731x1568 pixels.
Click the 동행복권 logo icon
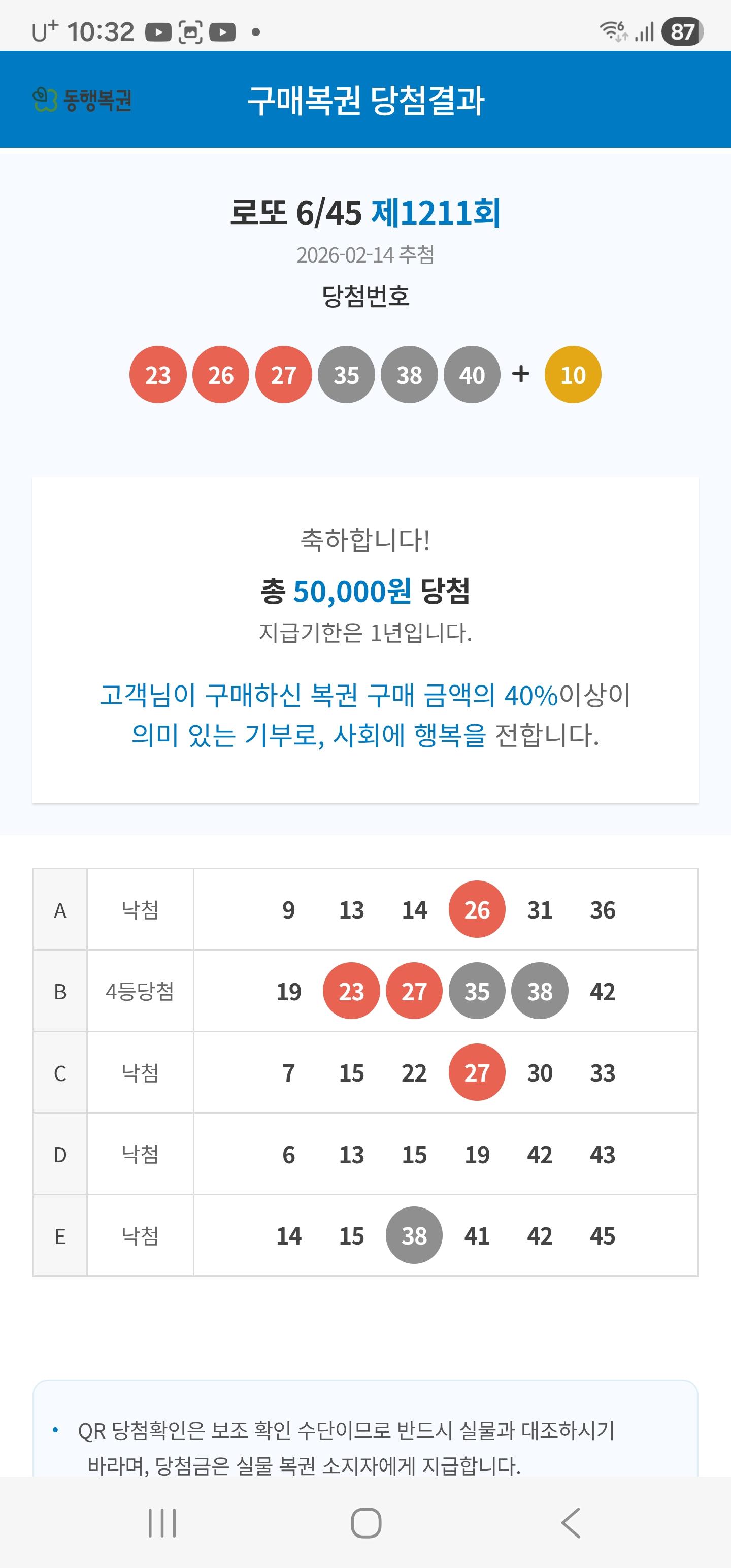(x=44, y=99)
